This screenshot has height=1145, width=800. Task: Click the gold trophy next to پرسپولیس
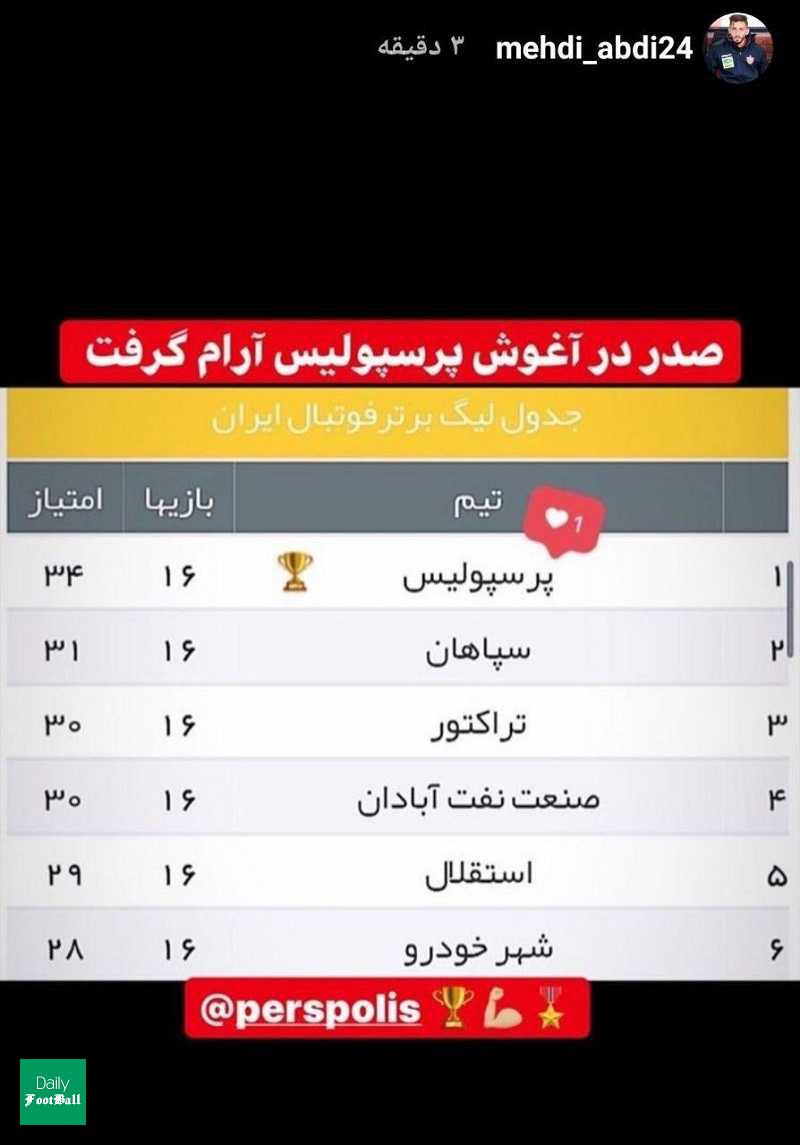[295, 571]
